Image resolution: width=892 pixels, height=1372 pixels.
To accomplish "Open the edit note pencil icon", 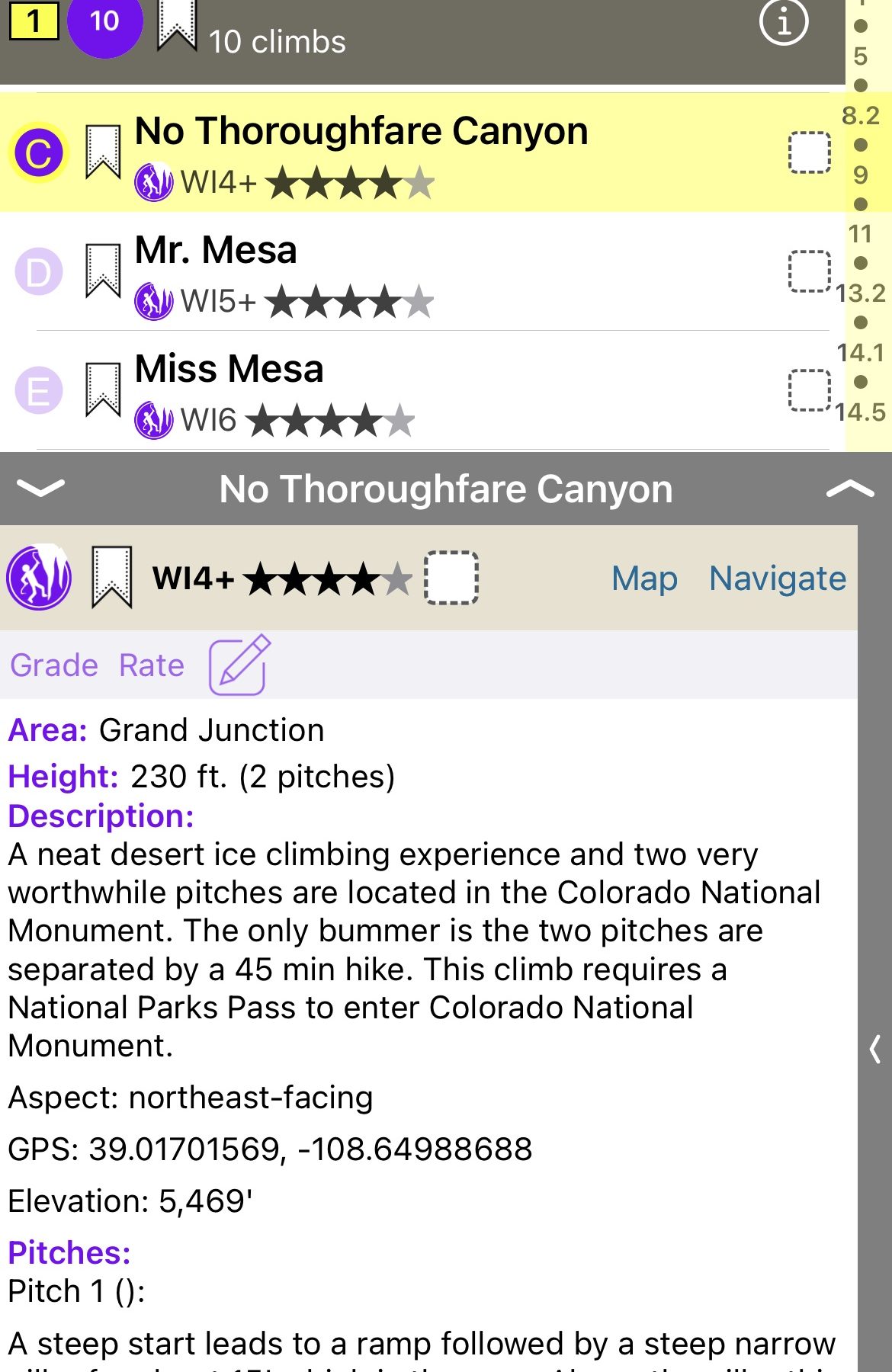I will tap(239, 665).
